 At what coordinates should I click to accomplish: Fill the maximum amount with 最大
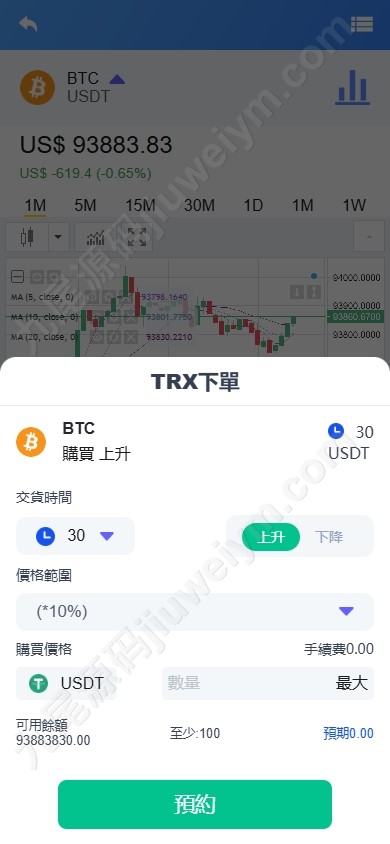pyautogui.click(x=352, y=683)
